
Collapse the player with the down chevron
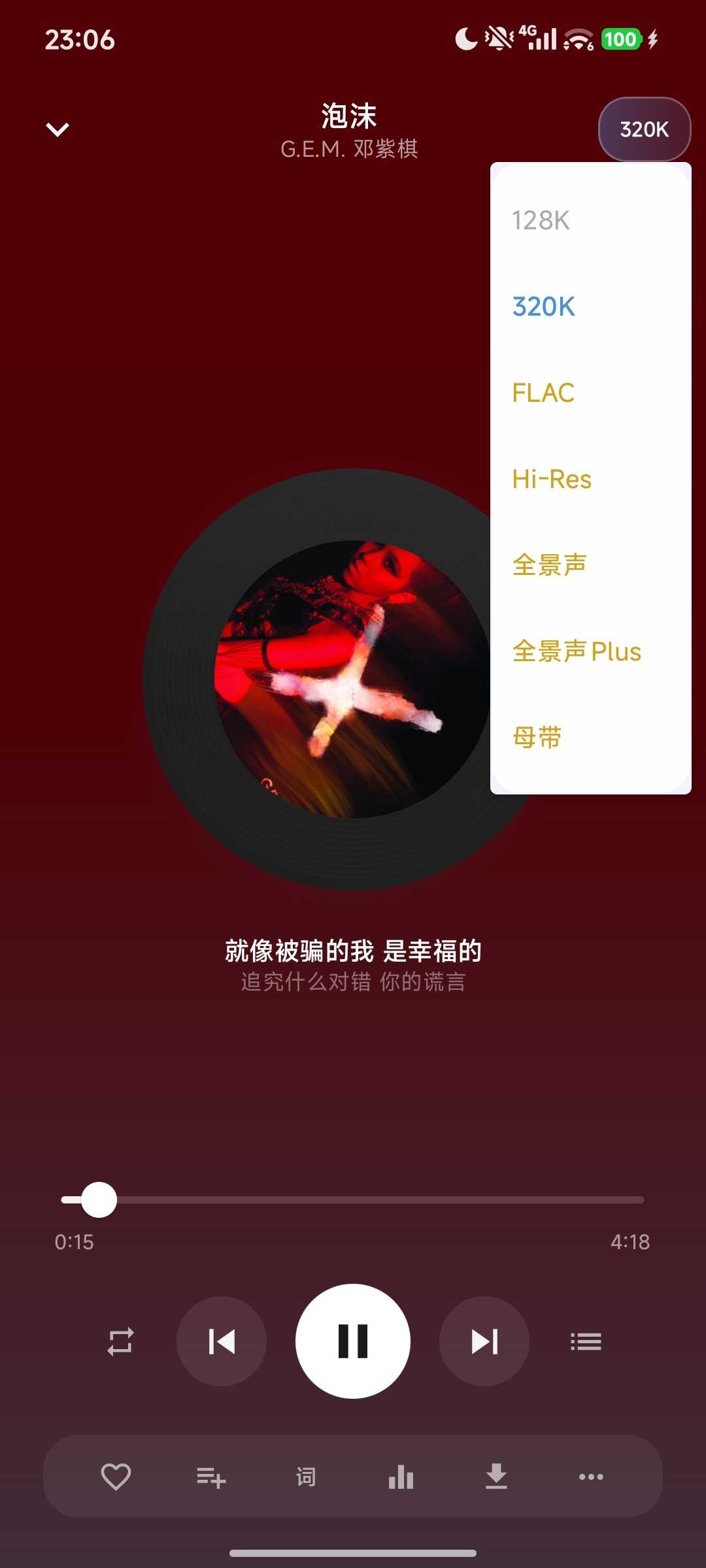pos(58,129)
